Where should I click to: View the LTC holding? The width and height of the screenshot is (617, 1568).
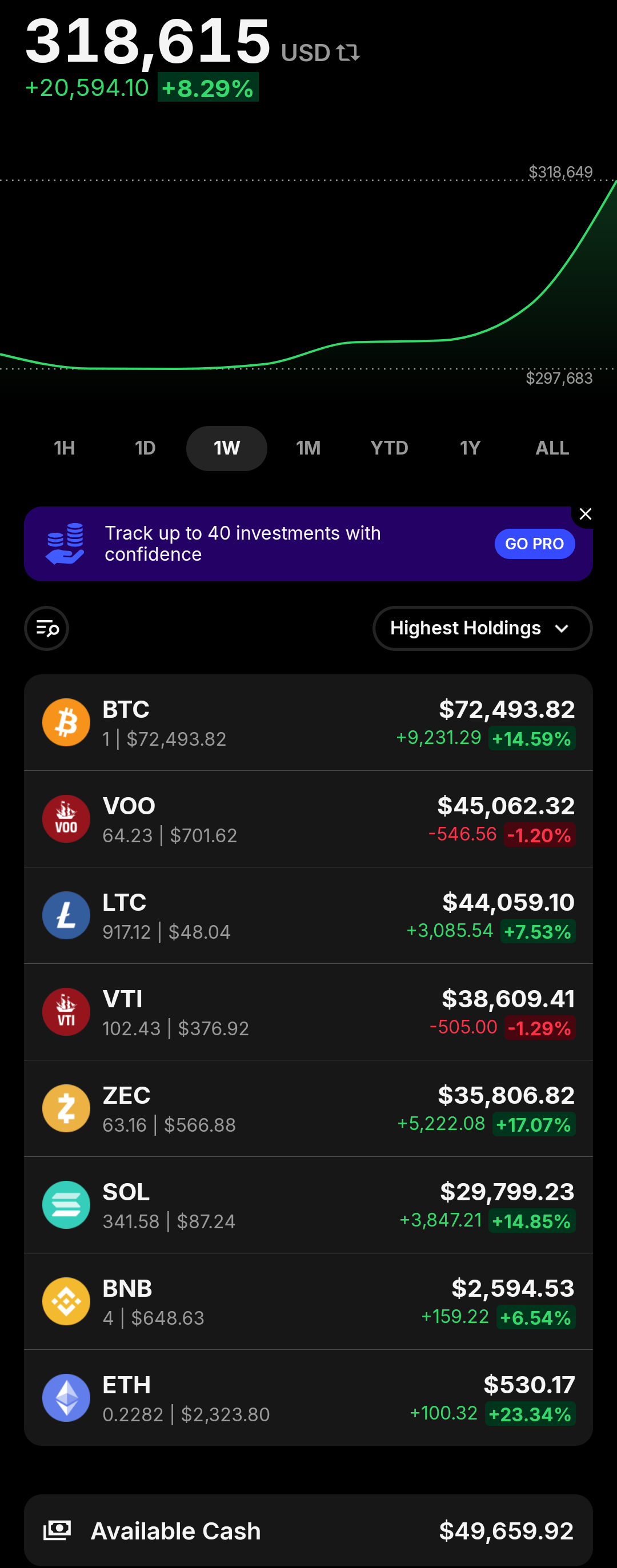[308, 915]
